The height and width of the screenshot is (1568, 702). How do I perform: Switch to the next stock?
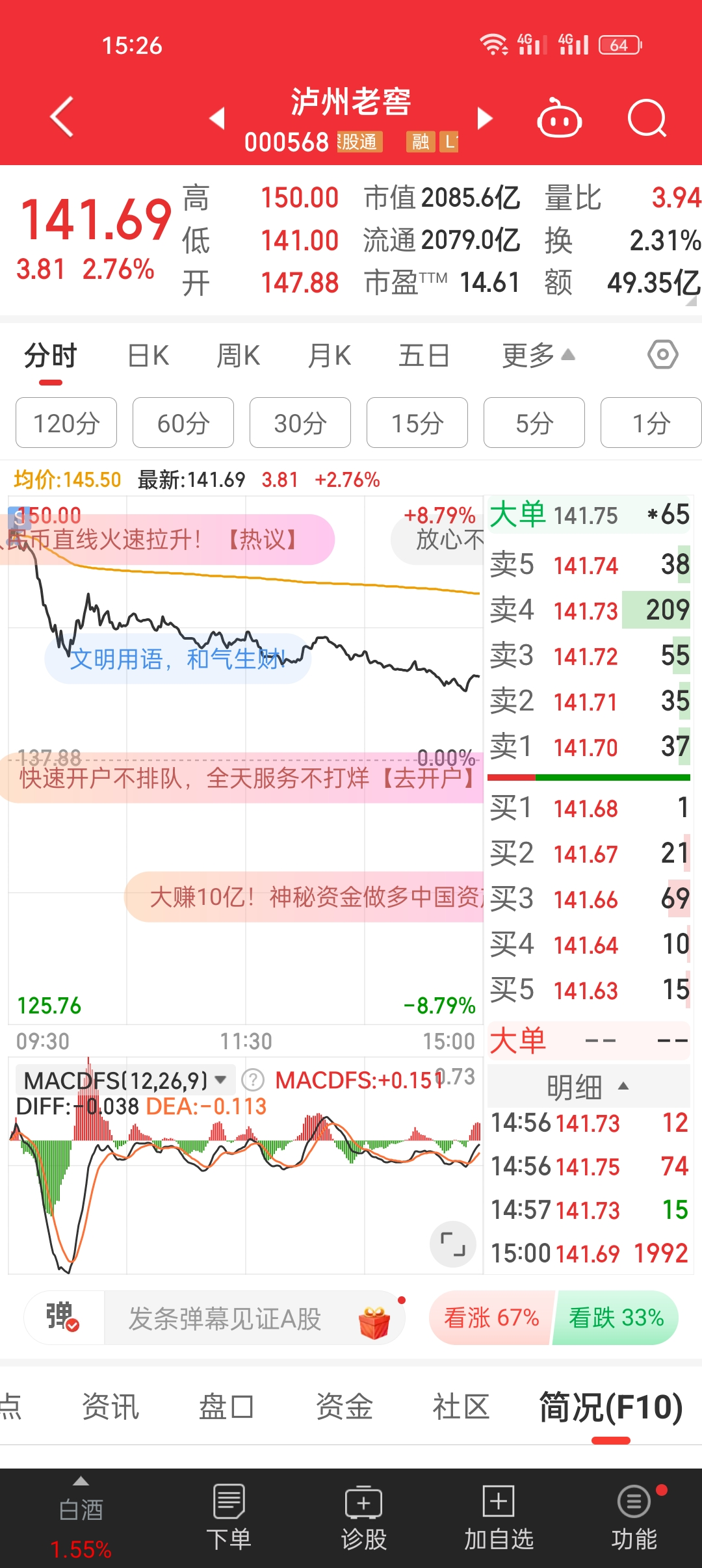click(x=484, y=118)
